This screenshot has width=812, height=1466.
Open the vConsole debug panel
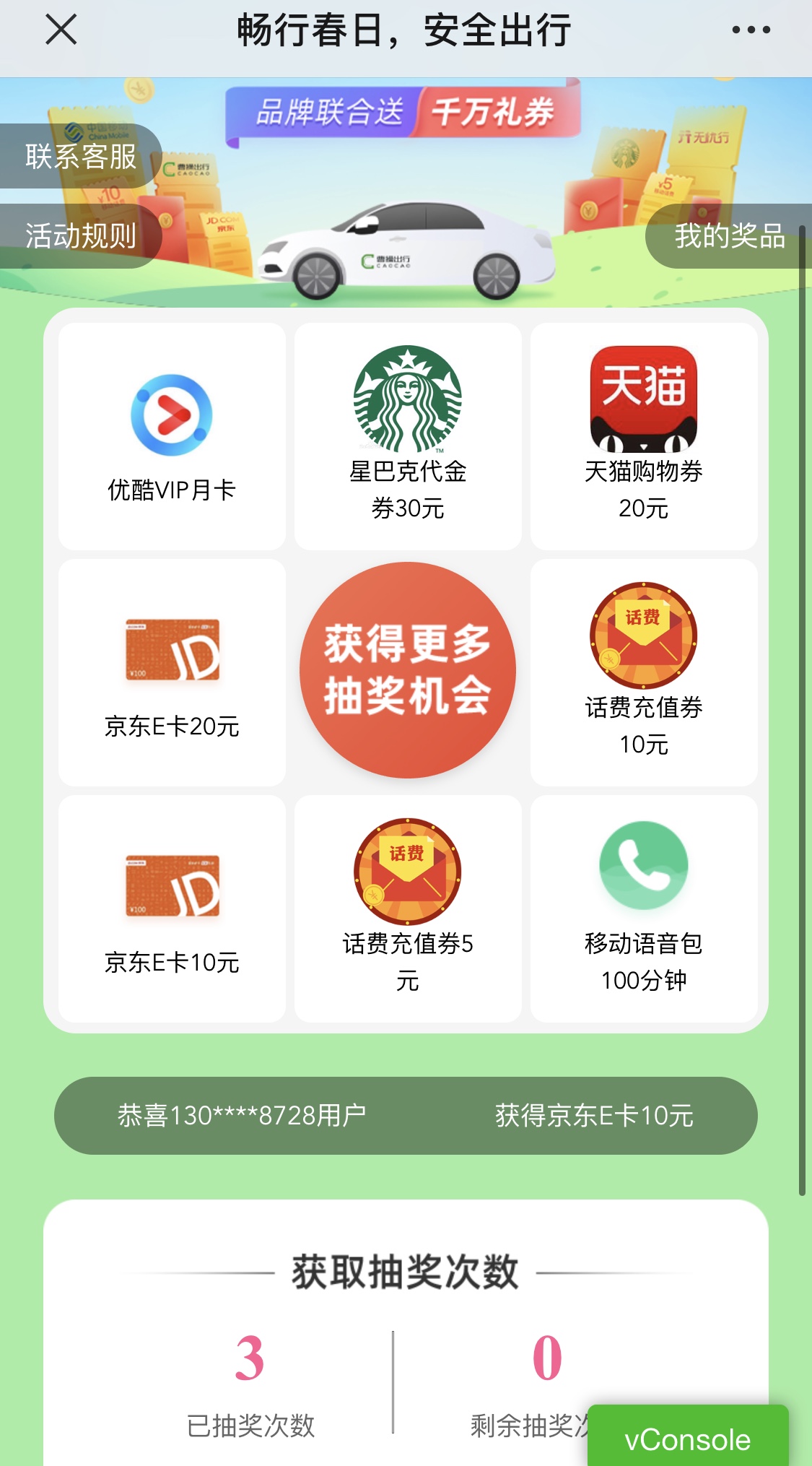pos(687,1439)
